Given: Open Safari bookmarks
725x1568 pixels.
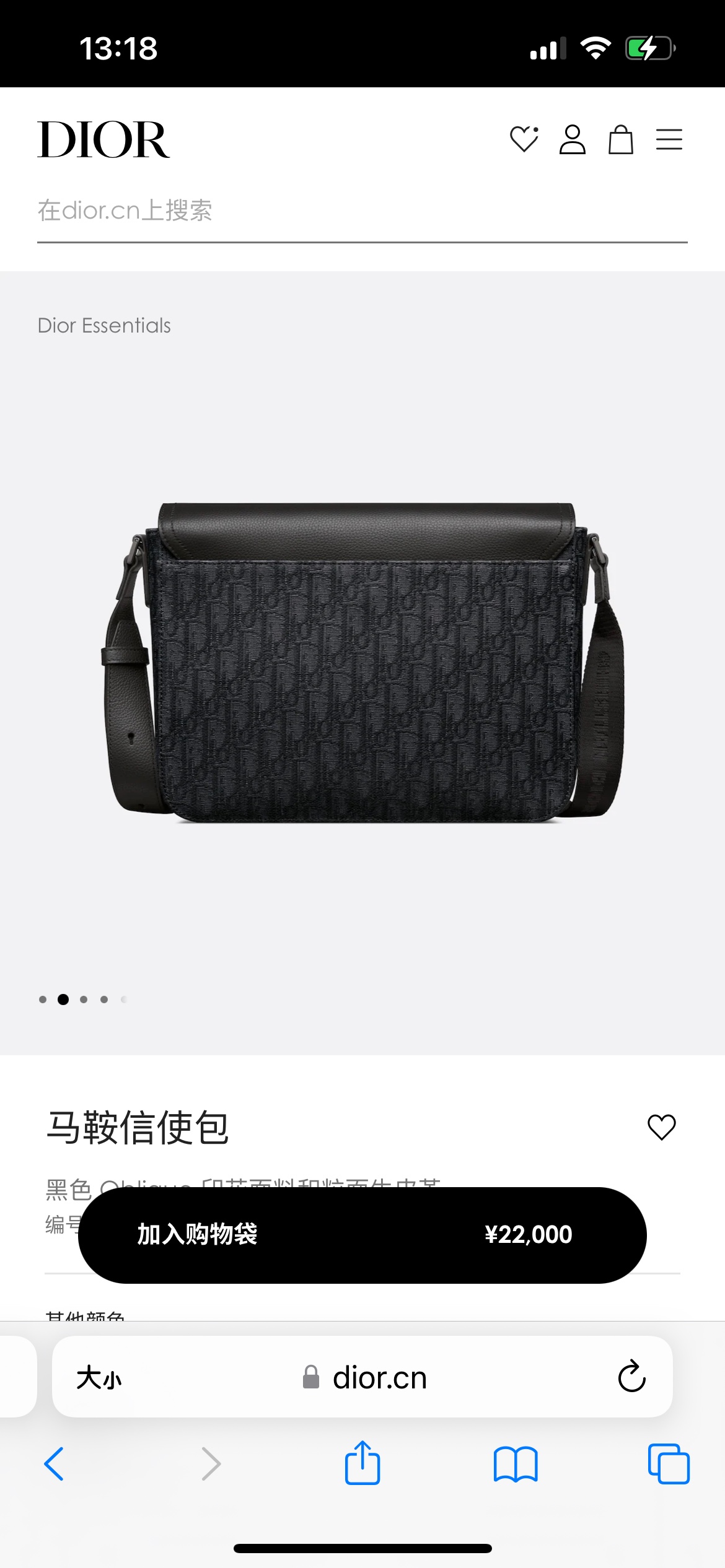Looking at the screenshot, I should tap(516, 1464).
